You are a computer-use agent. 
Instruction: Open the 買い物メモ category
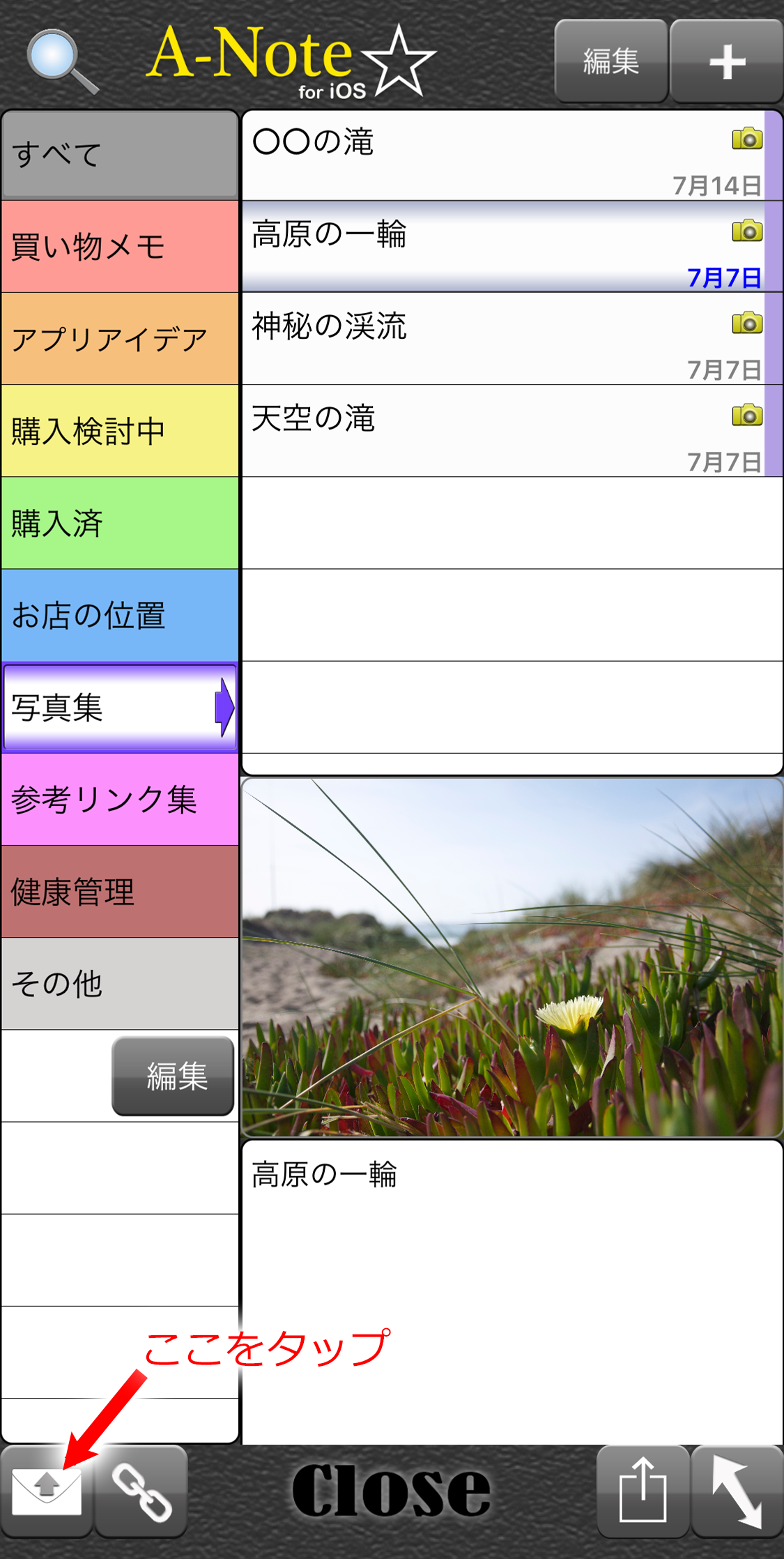pos(120,247)
